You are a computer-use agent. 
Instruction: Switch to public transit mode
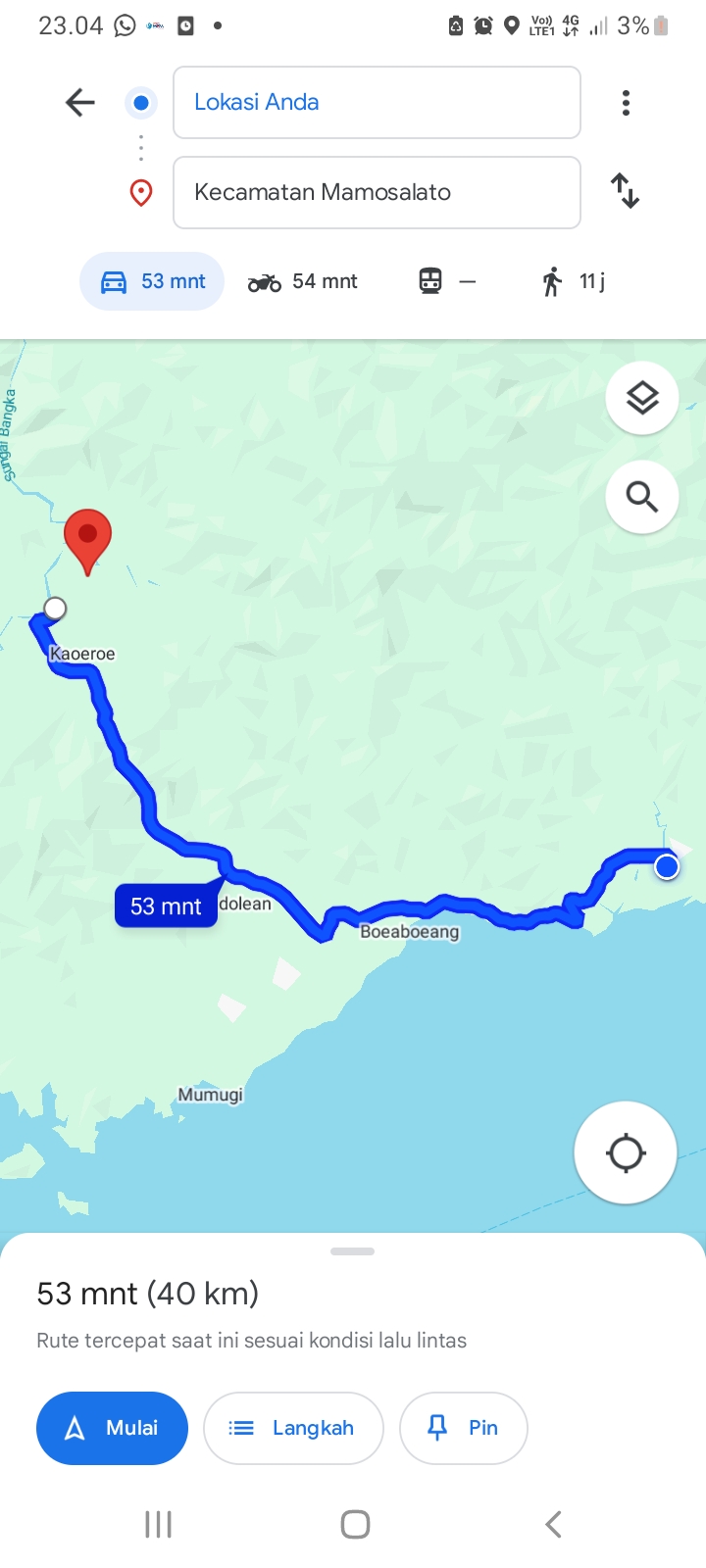[446, 281]
